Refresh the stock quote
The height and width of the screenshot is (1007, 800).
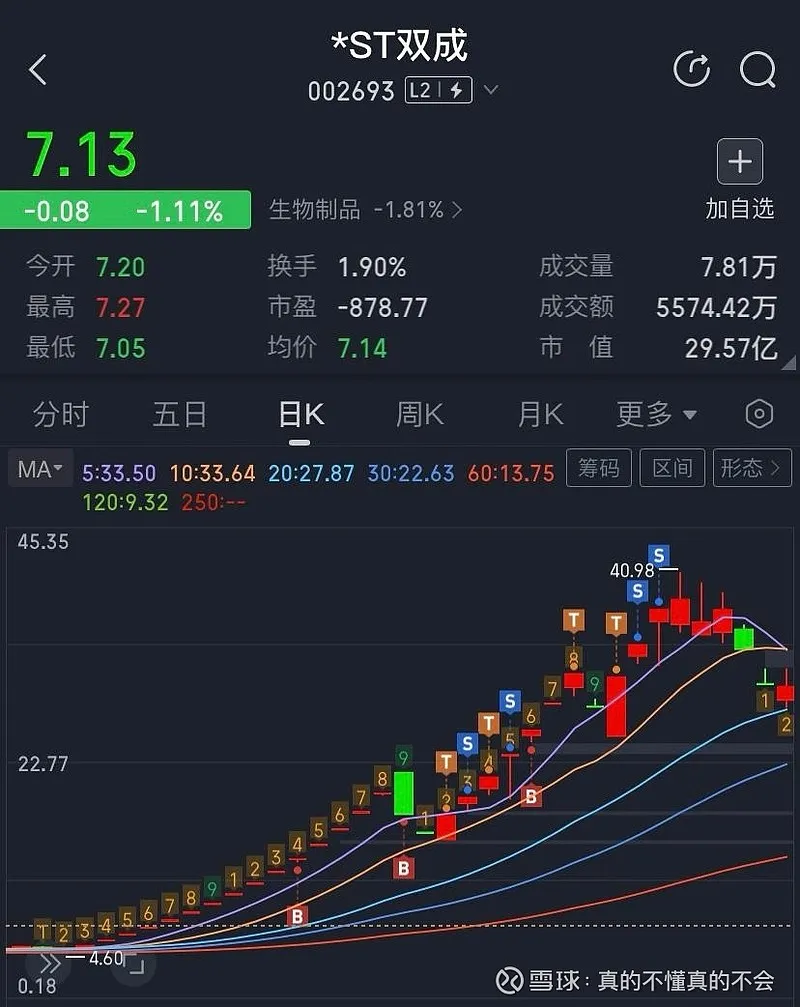[692, 69]
